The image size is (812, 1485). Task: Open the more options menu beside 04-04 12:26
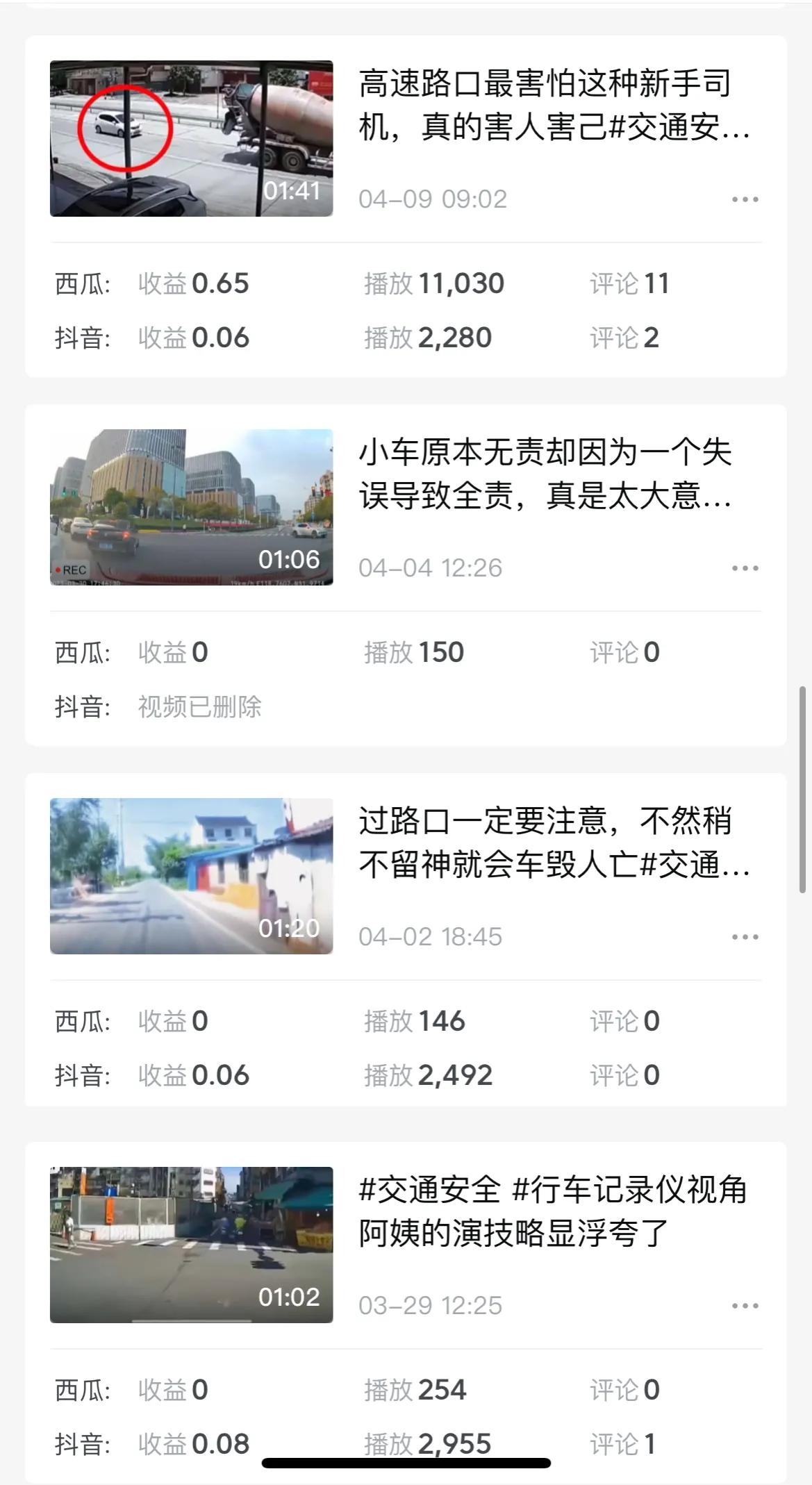pos(745,568)
